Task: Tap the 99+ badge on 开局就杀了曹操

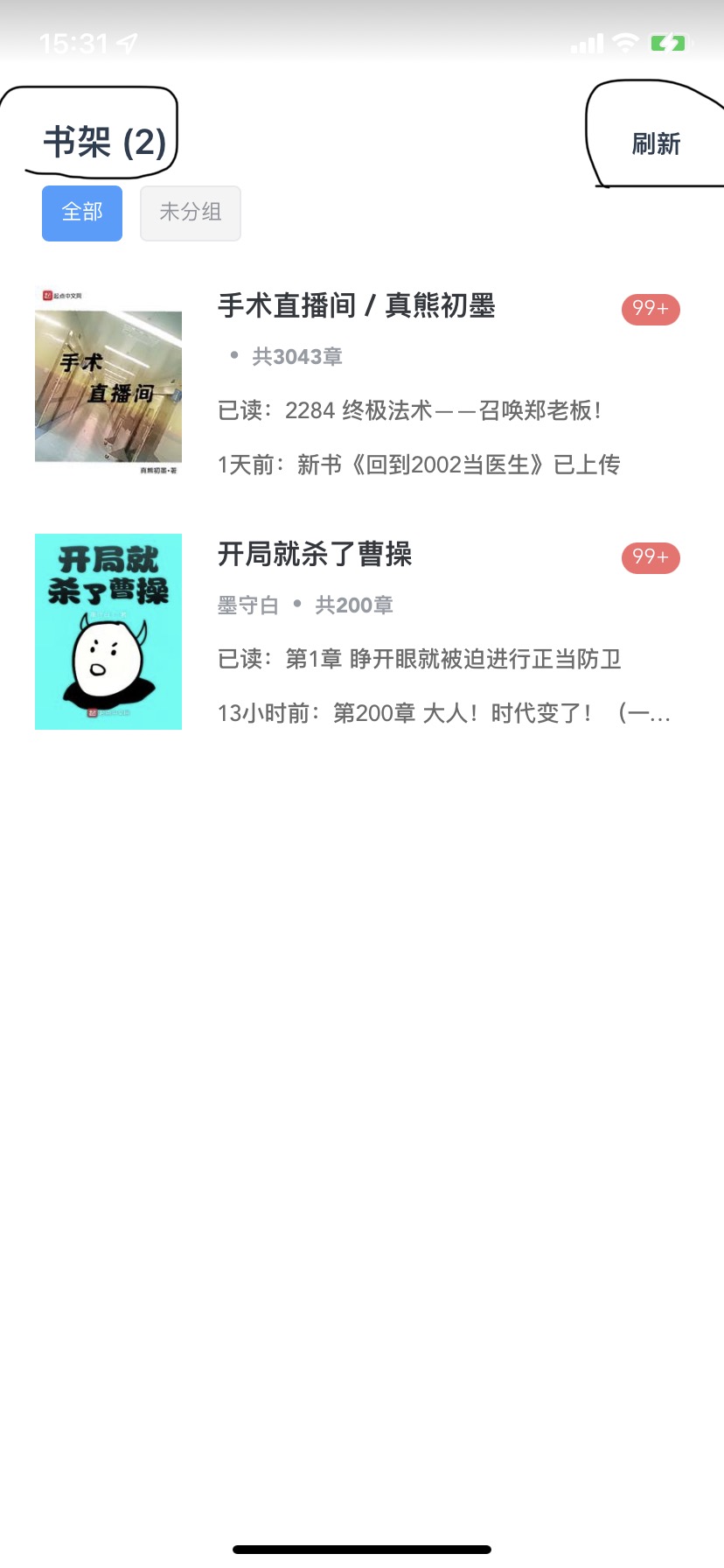Action: click(x=650, y=556)
